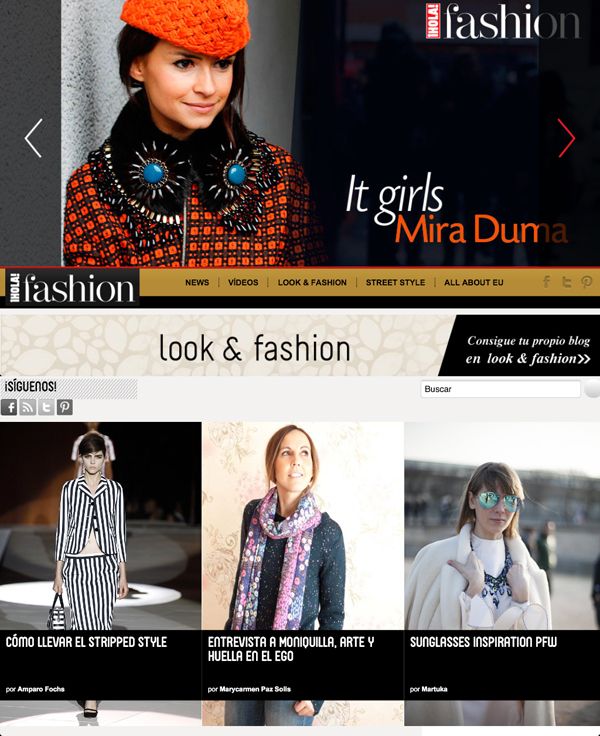Go to previous slide with left arrow
600x736 pixels.
pyautogui.click(x=33, y=138)
